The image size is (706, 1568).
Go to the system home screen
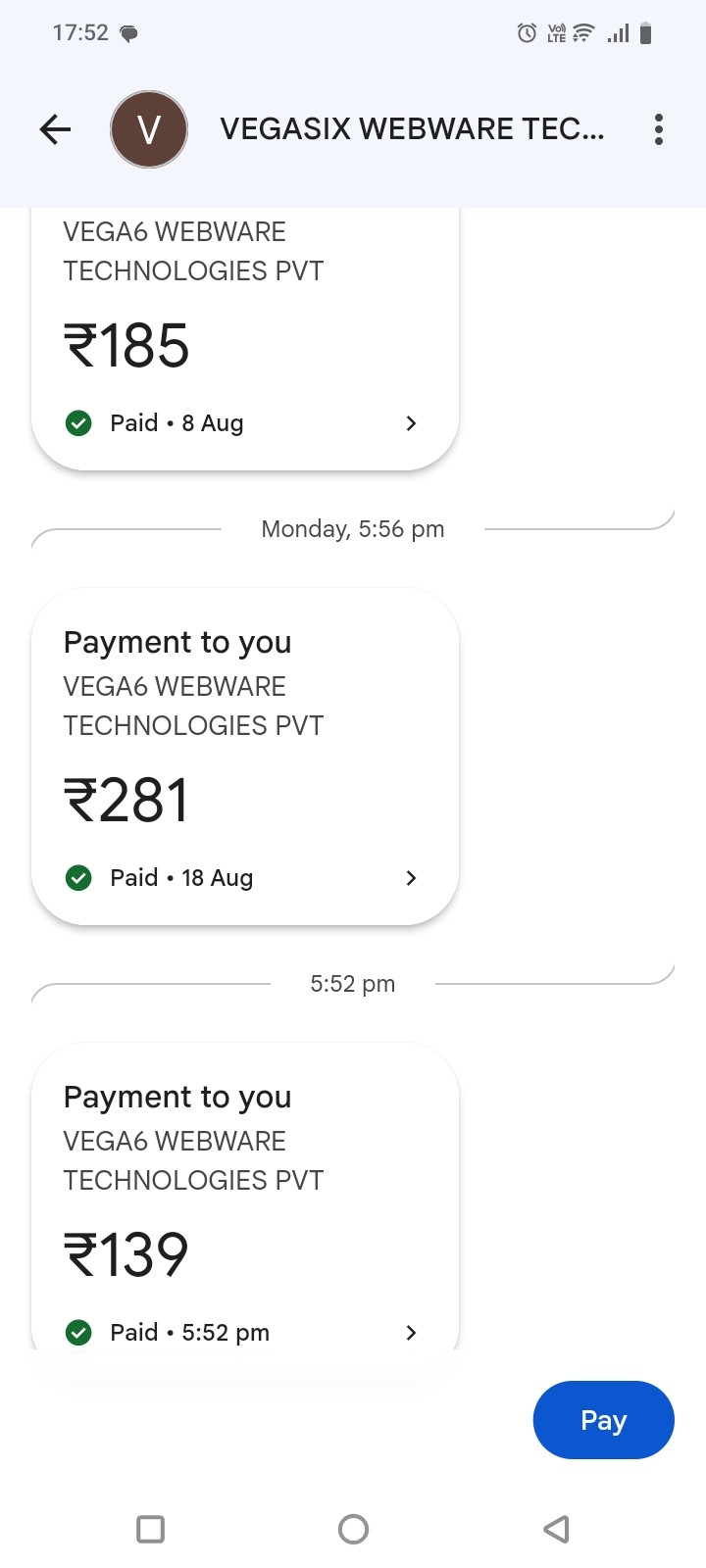click(353, 1529)
